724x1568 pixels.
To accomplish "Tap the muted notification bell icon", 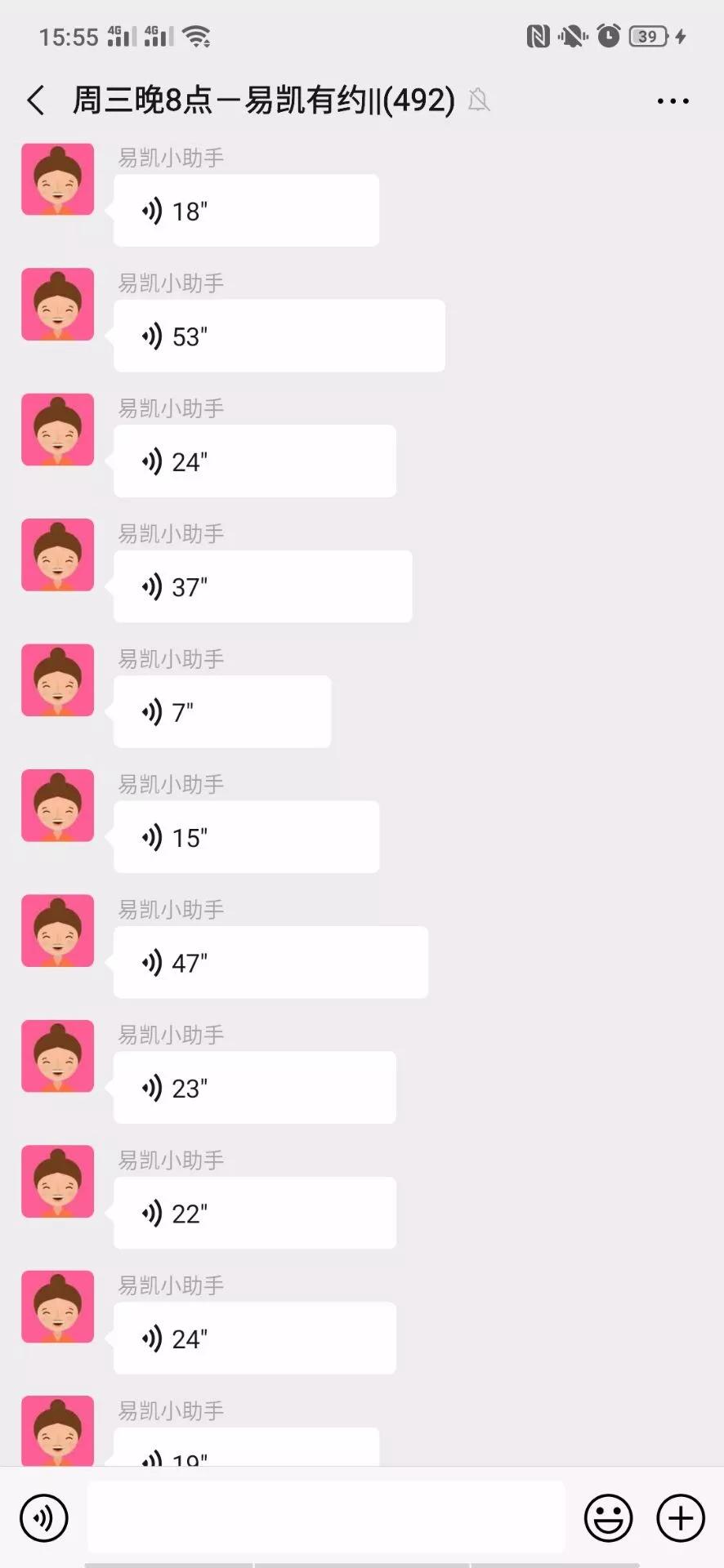I will pyautogui.click(x=479, y=100).
